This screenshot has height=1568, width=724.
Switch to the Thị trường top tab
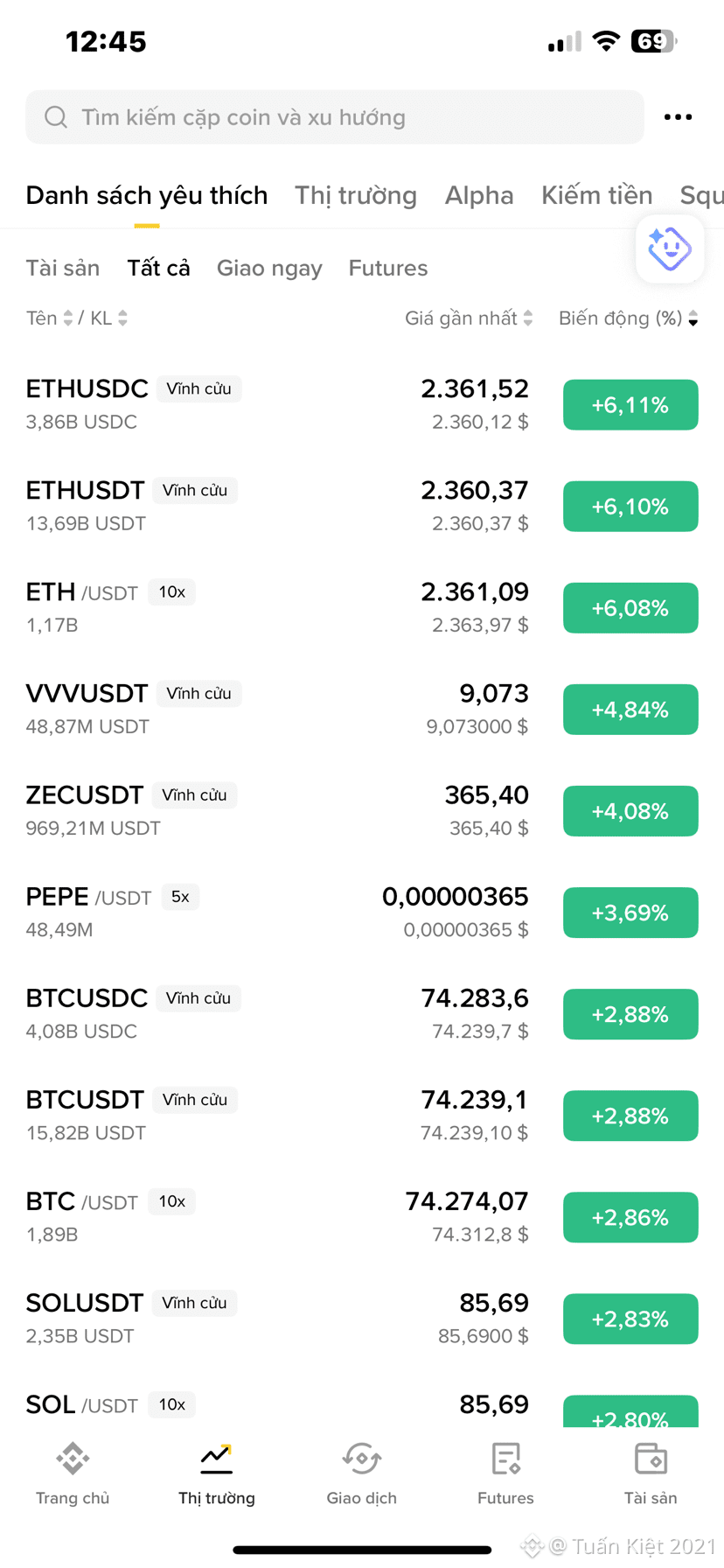[x=356, y=195]
